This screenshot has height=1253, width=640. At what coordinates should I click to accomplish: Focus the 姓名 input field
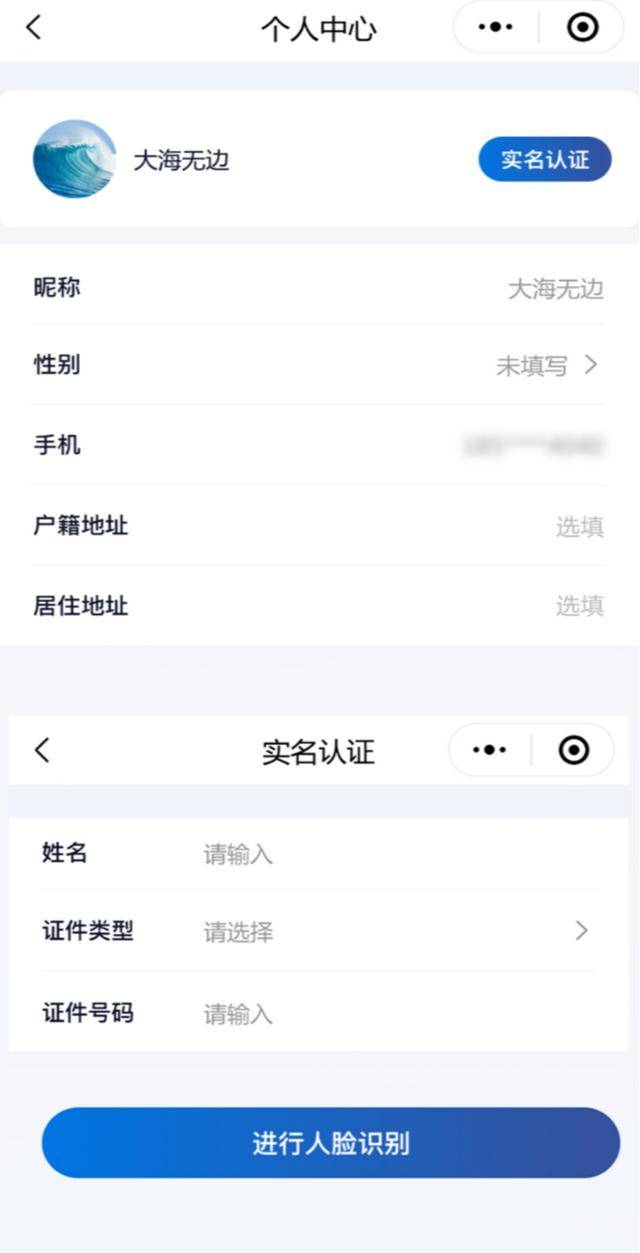pyautogui.click(x=390, y=855)
